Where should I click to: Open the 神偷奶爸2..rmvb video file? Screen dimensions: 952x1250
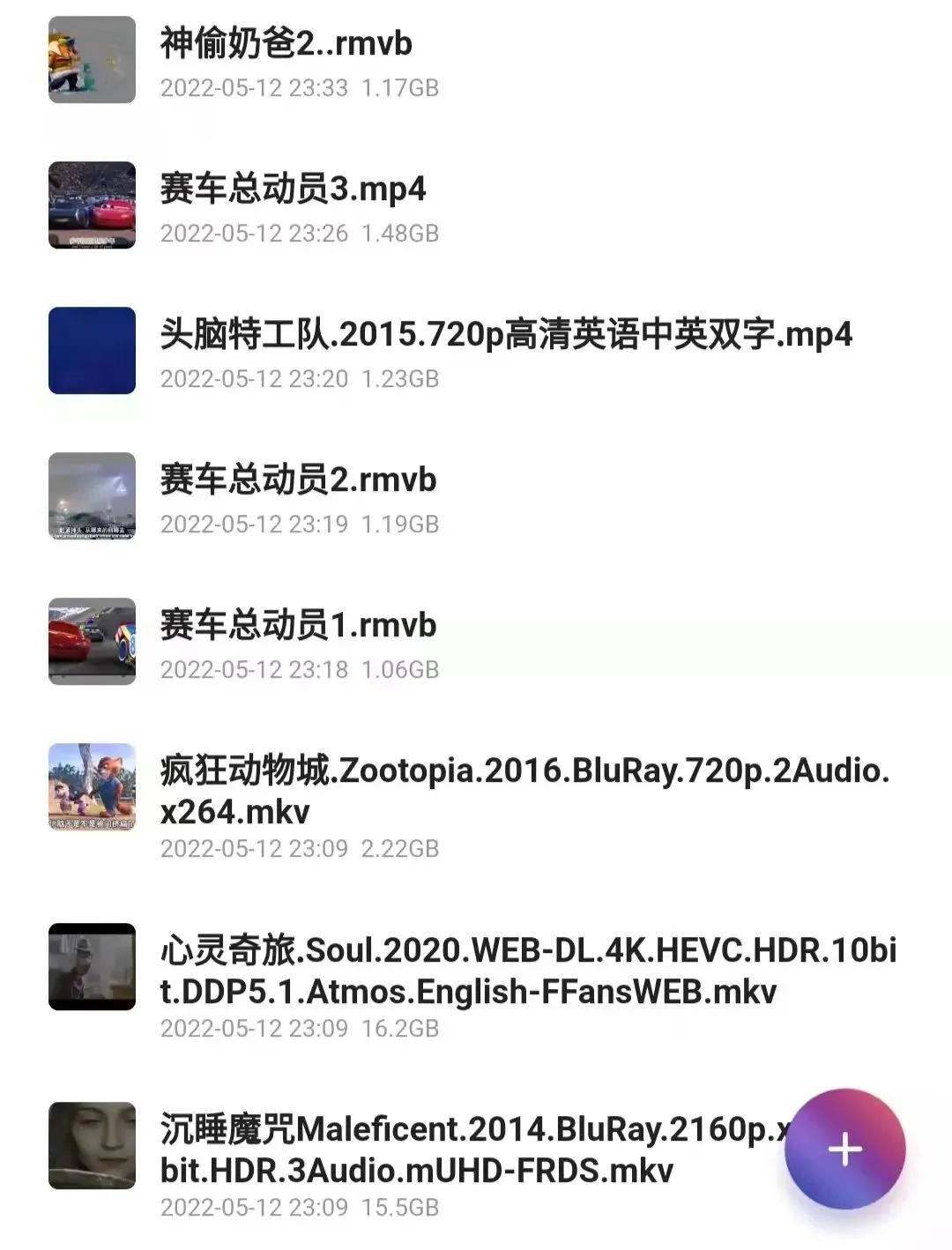(286, 44)
